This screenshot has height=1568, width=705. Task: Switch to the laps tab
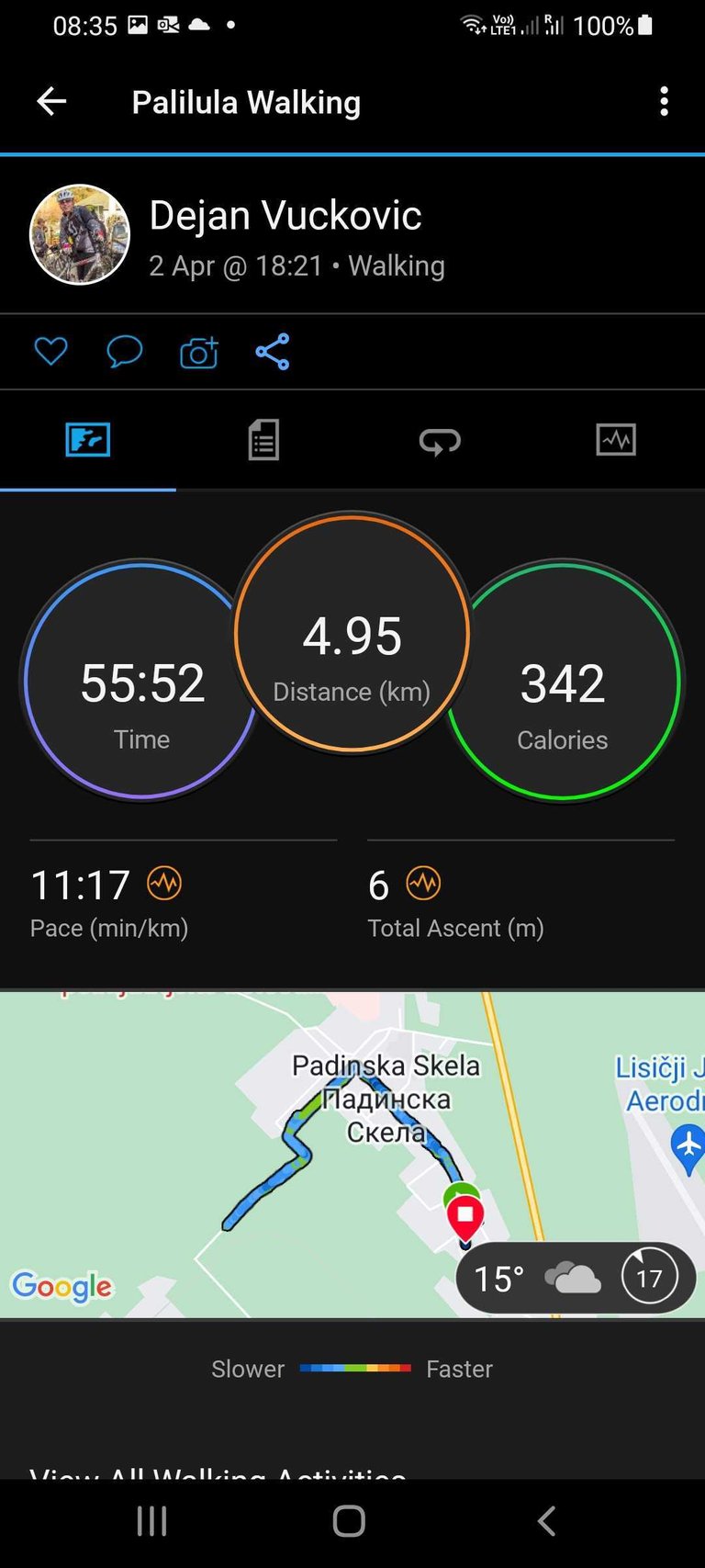(440, 440)
